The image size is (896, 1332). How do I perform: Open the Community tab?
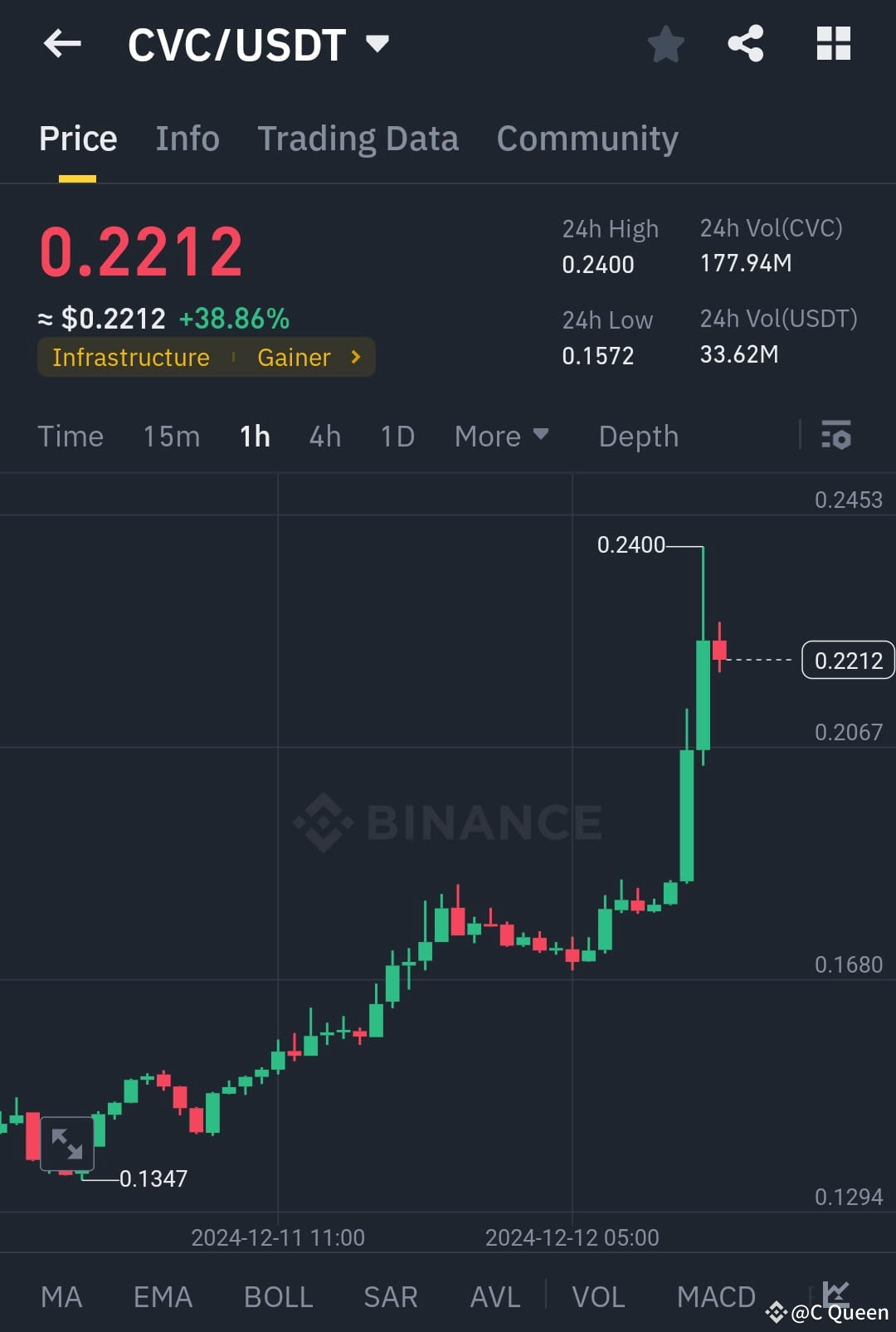[587, 138]
